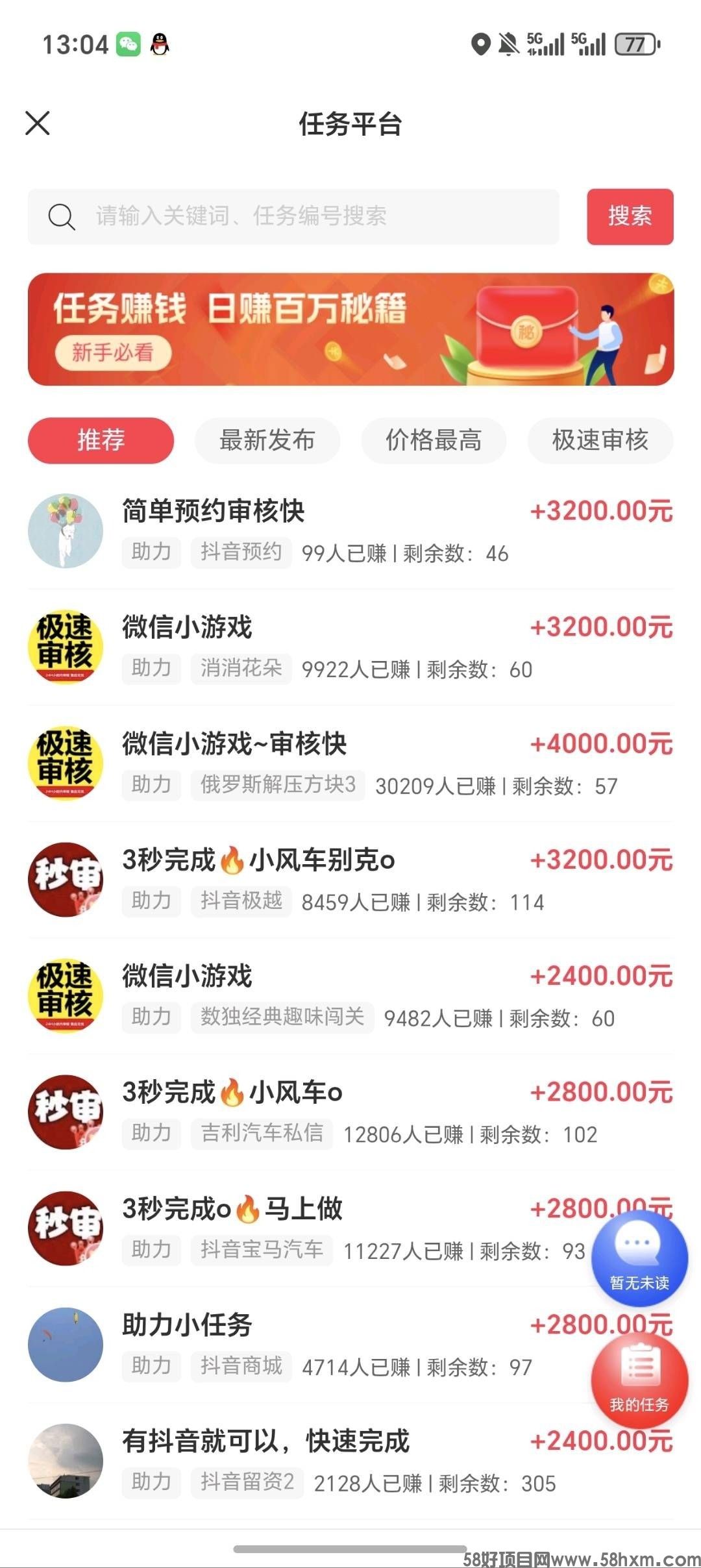Open the 暂无未读 floating message icon
This screenshot has height=1568, width=701.
[x=639, y=1258]
